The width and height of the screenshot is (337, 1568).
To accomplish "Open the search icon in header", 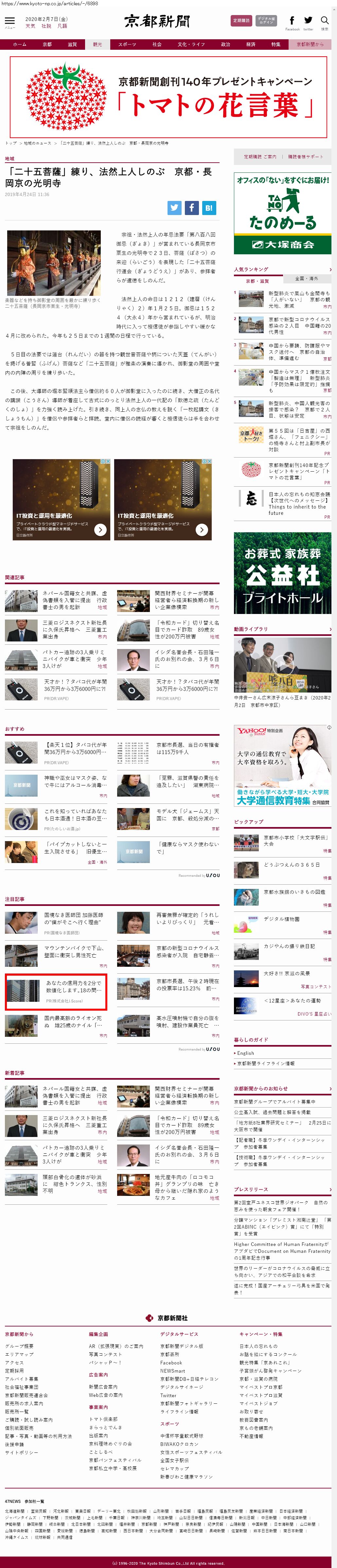I will [324, 22].
